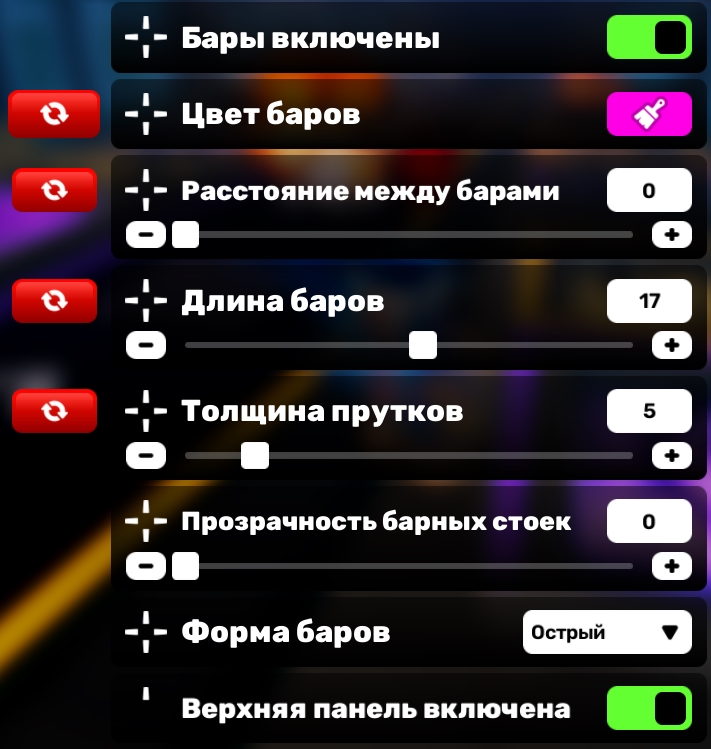Increase Толщина прутков with plus button
The height and width of the screenshot is (749, 711).
tap(671, 455)
